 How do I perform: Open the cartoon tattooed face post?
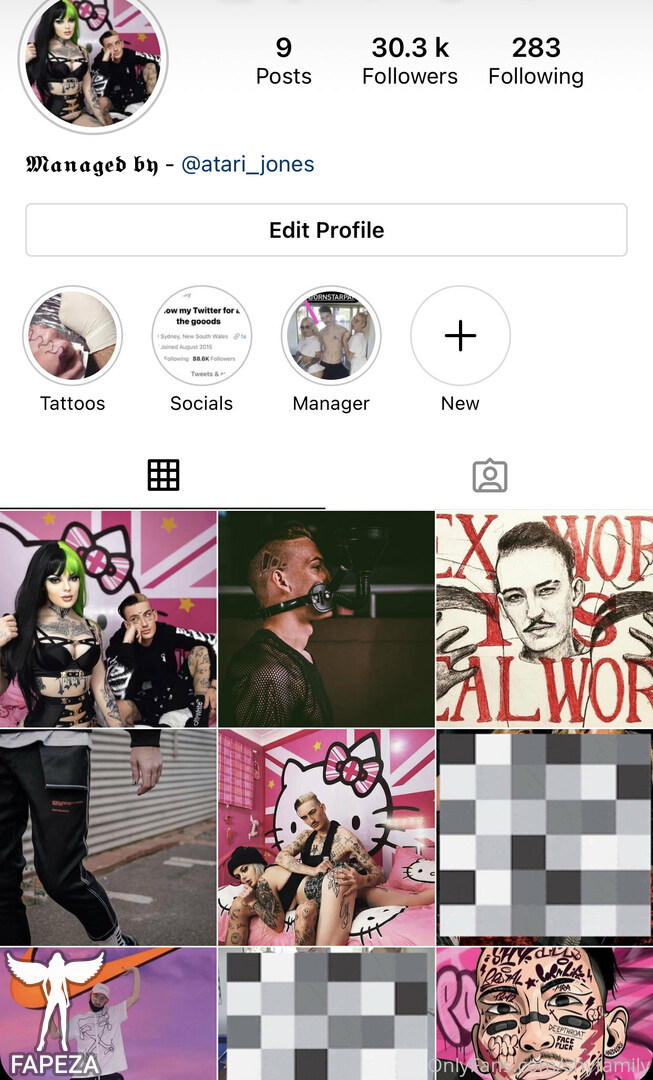(545, 1013)
